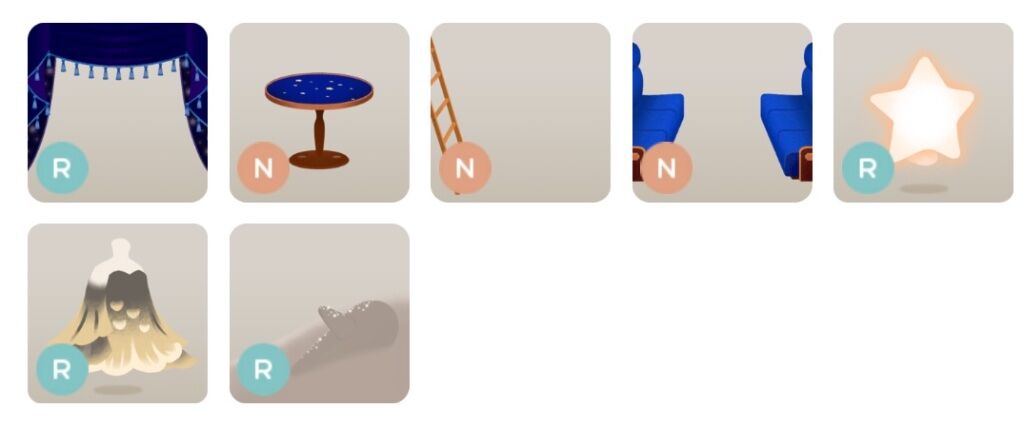
Task: Open the glowing star lamp item
Action: [x=923, y=112]
